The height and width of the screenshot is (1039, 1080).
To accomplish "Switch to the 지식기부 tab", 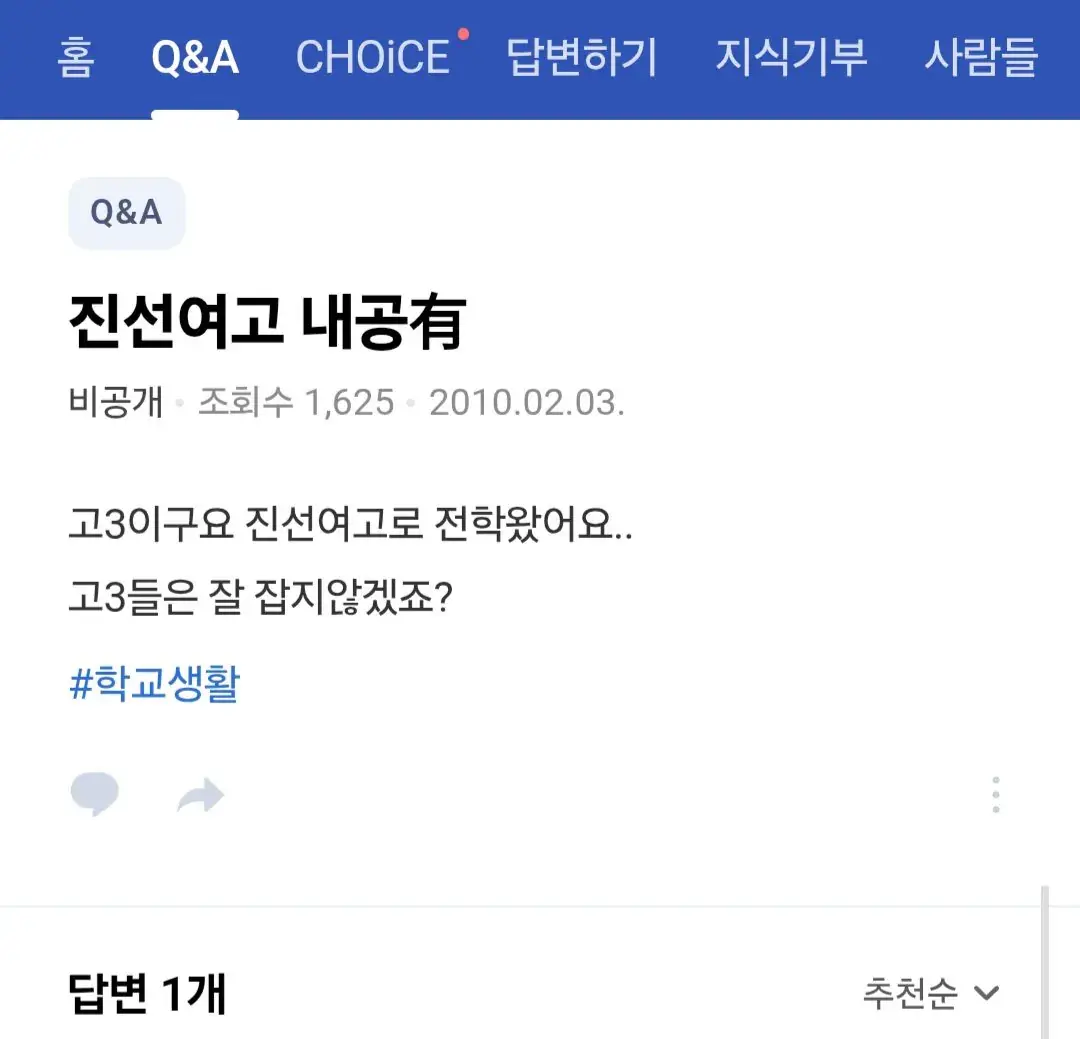I will coord(790,58).
